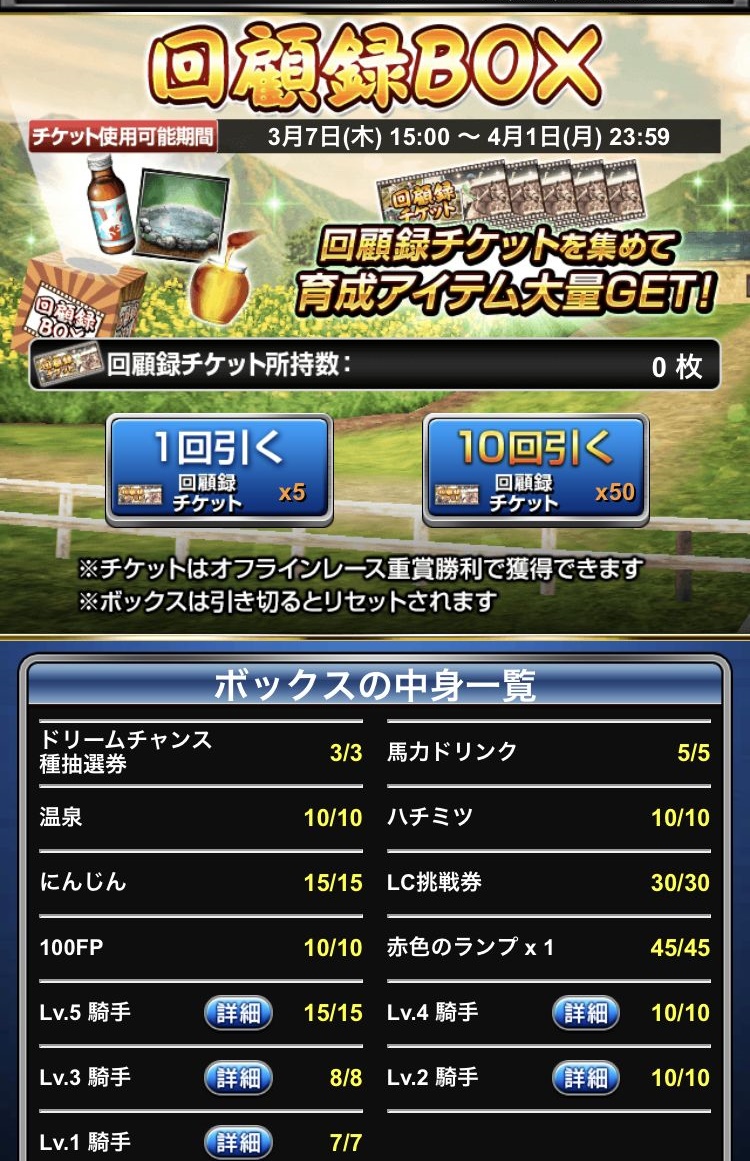Tap 詳細 next to Lv.1 騎手

(x=238, y=1142)
